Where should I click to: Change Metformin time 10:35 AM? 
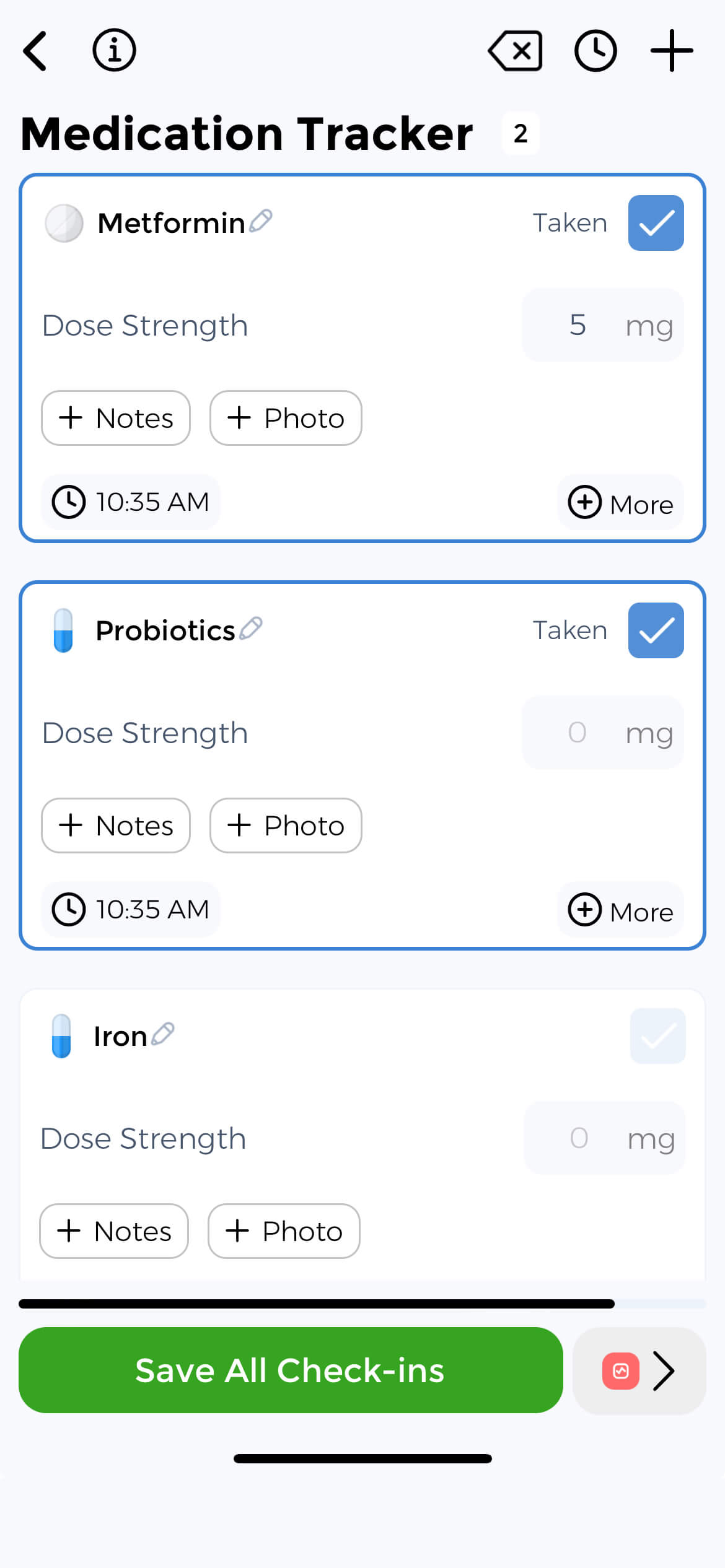[x=131, y=502]
